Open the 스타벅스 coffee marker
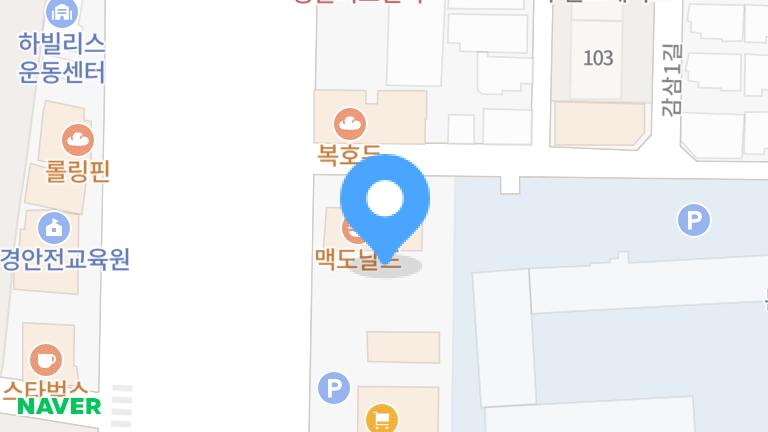This screenshot has width=768, height=432. pos(46,358)
